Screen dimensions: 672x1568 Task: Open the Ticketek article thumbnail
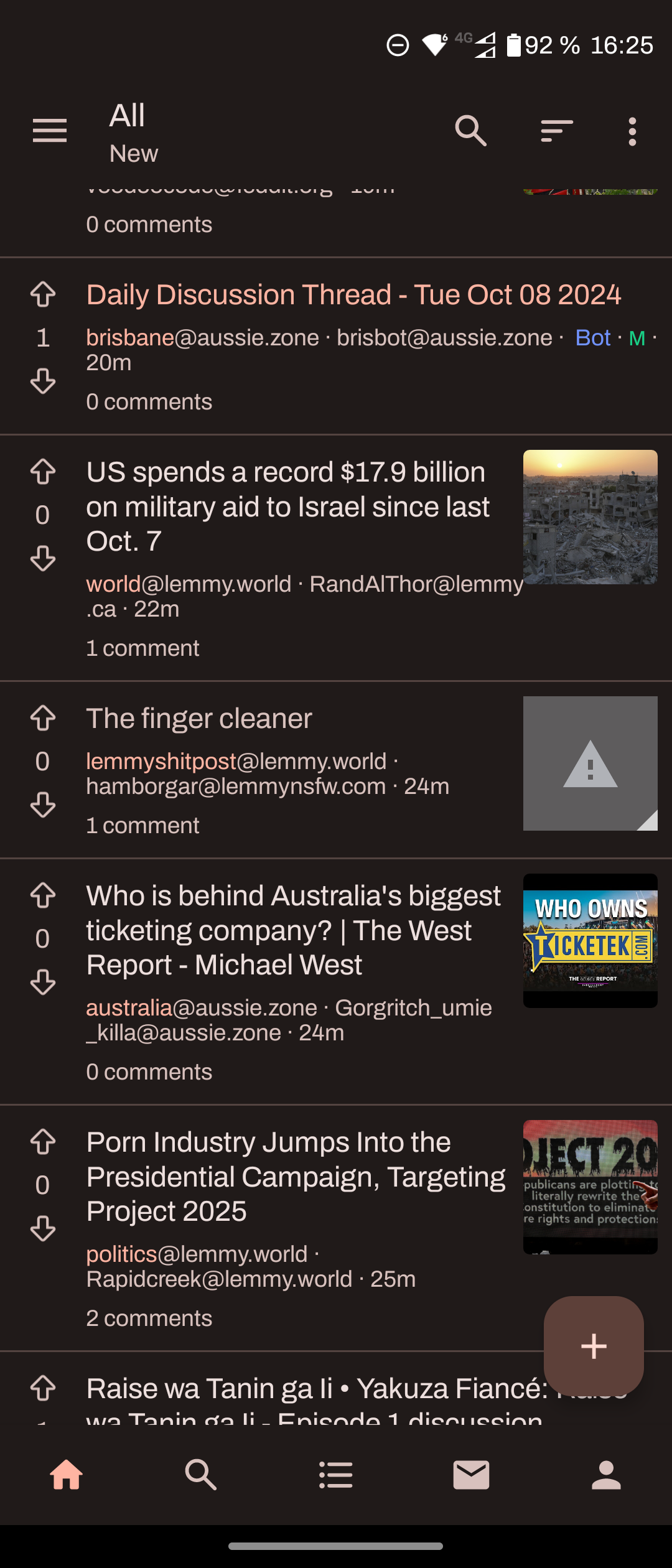tap(590, 940)
